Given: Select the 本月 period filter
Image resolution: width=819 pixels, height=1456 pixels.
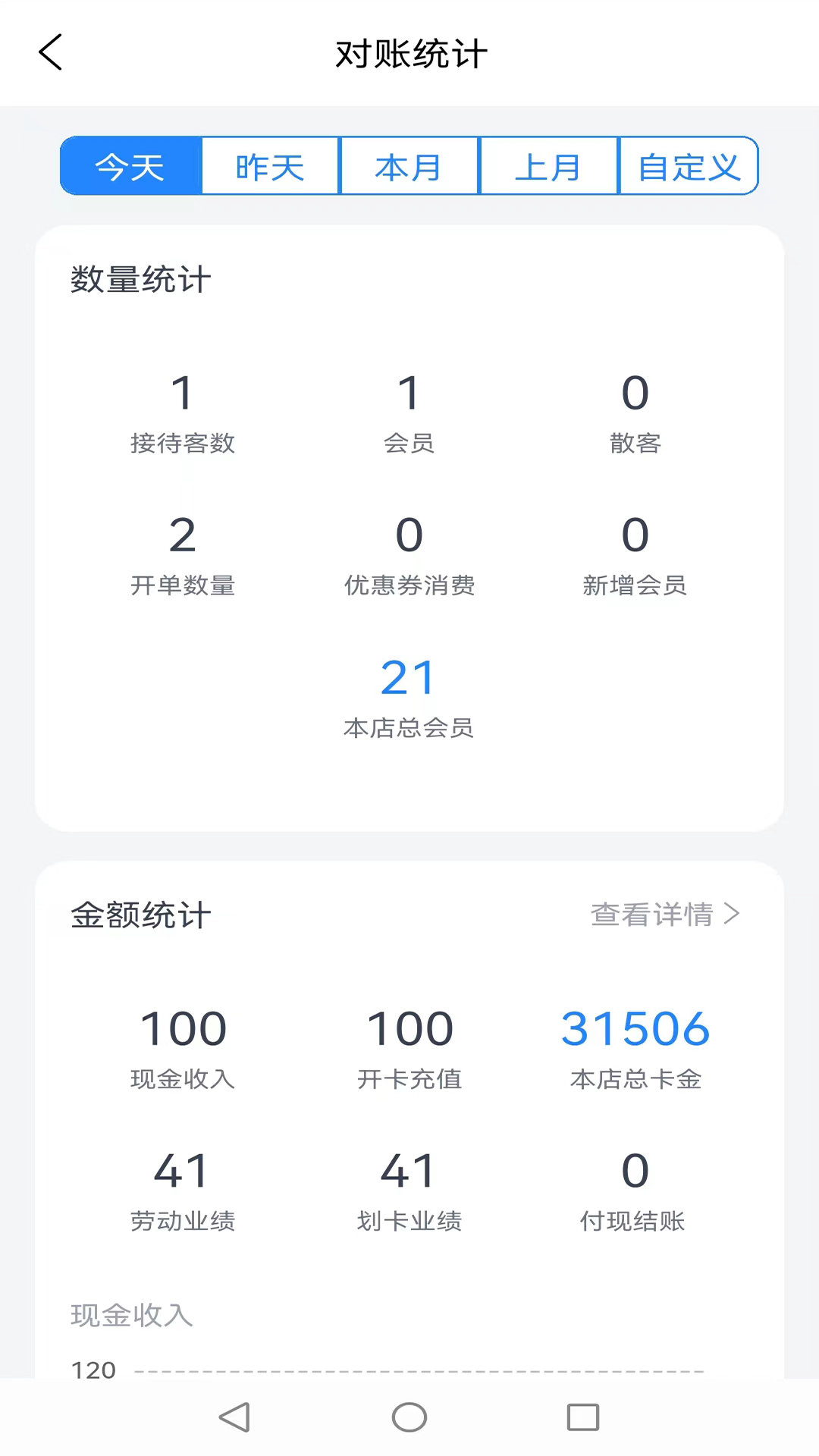Looking at the screenshot, I should point(409,166).
